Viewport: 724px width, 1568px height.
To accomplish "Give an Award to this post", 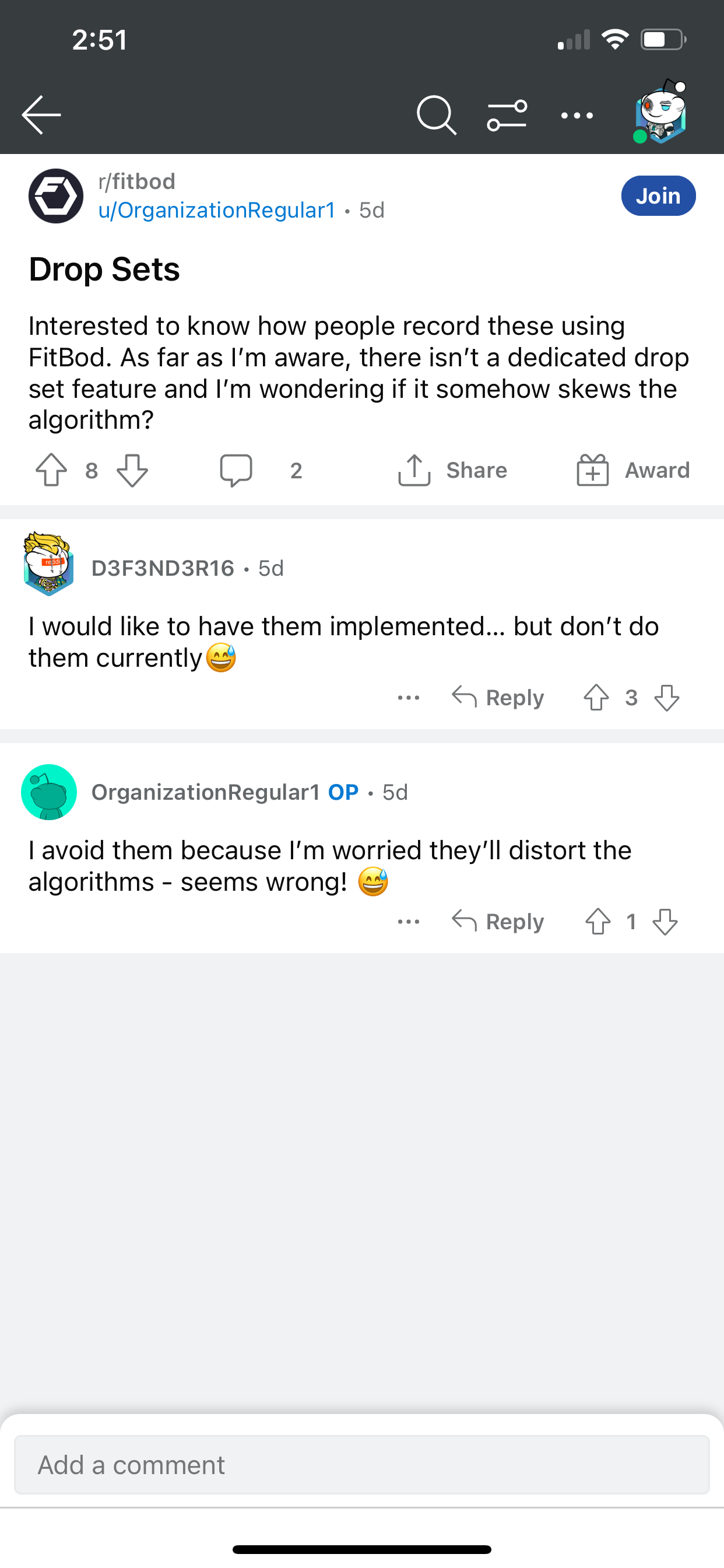I will pyautogui.click(x=632, y=470).
